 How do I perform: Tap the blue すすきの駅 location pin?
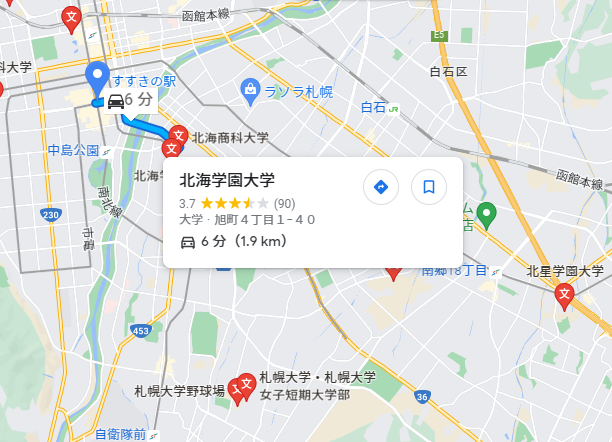[97, 77]
